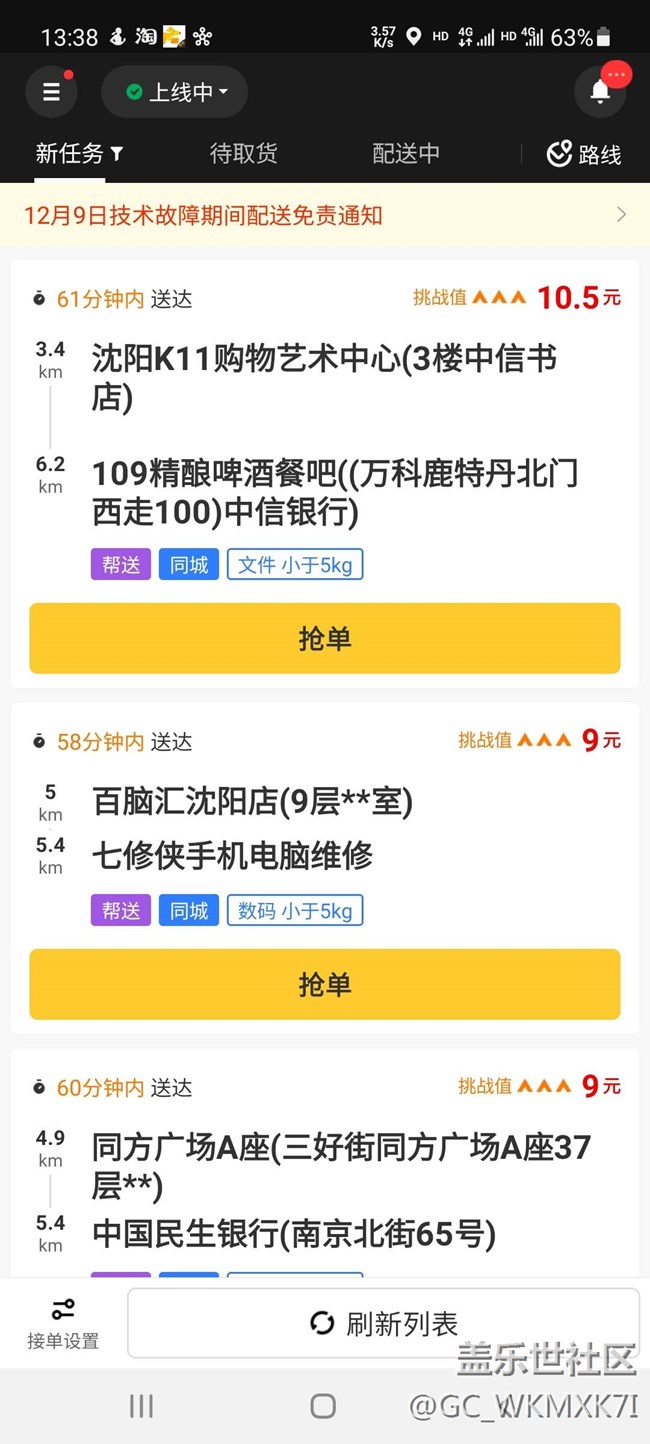Open the 路线 route view
Image resolution: width=650 pixels, height=1444 pixels.
point(584,154)
